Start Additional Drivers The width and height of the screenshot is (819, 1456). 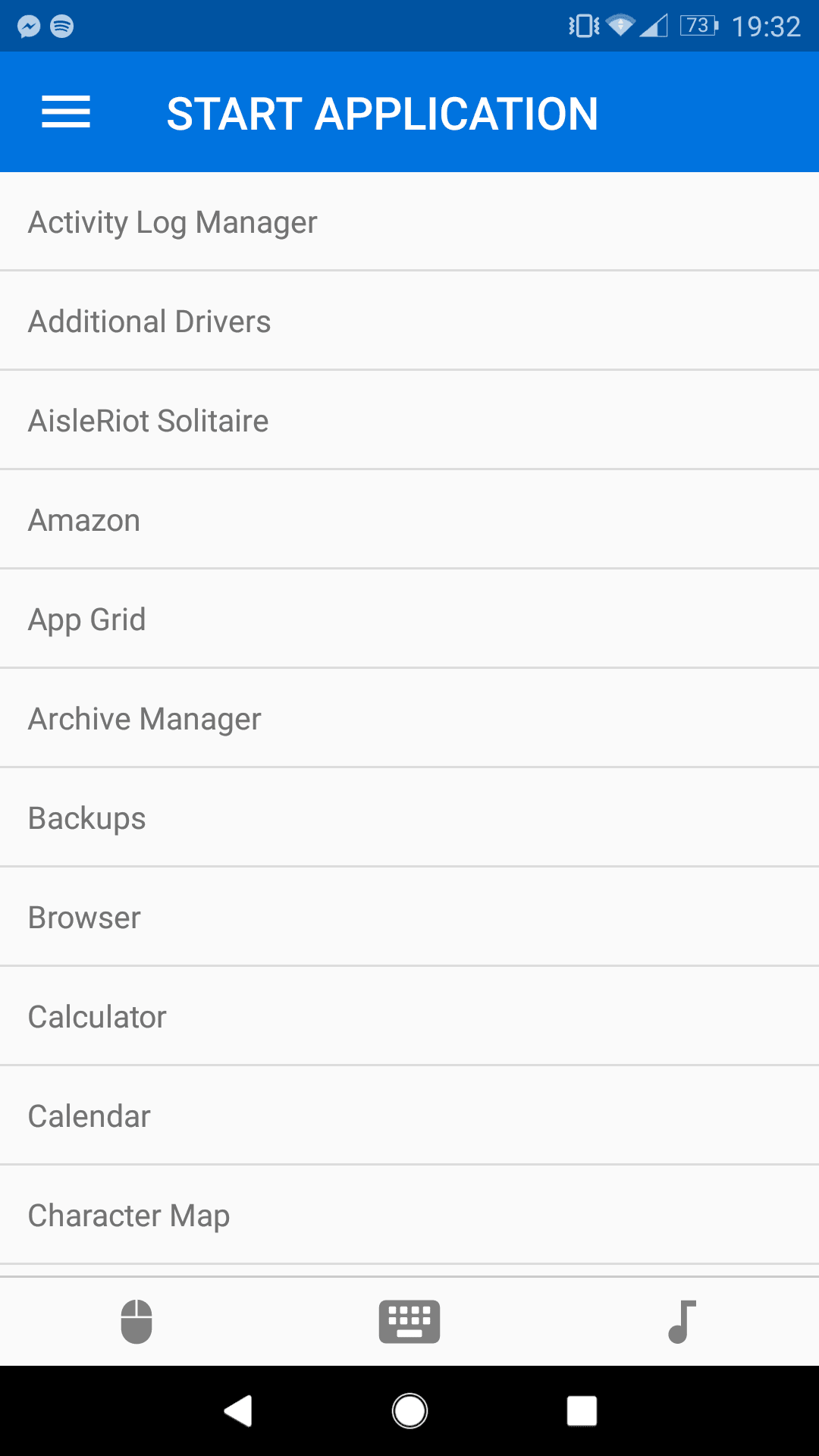409,321
